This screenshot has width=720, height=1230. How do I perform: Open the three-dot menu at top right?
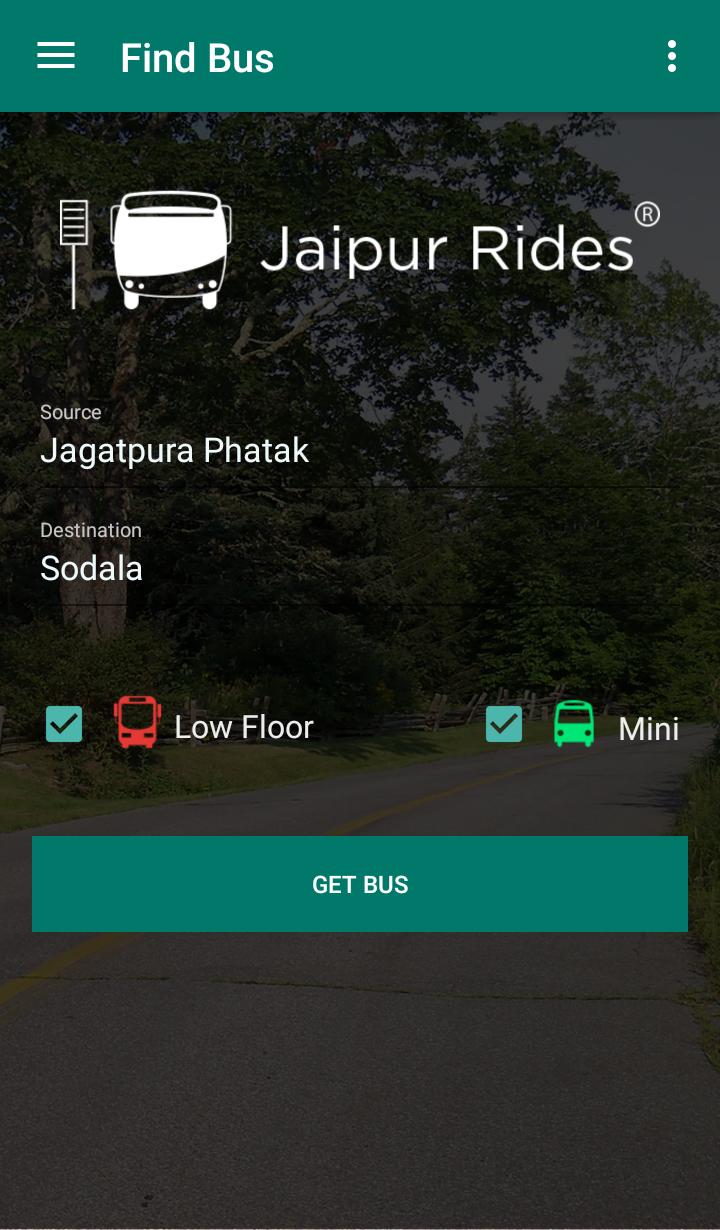point(671,56)
